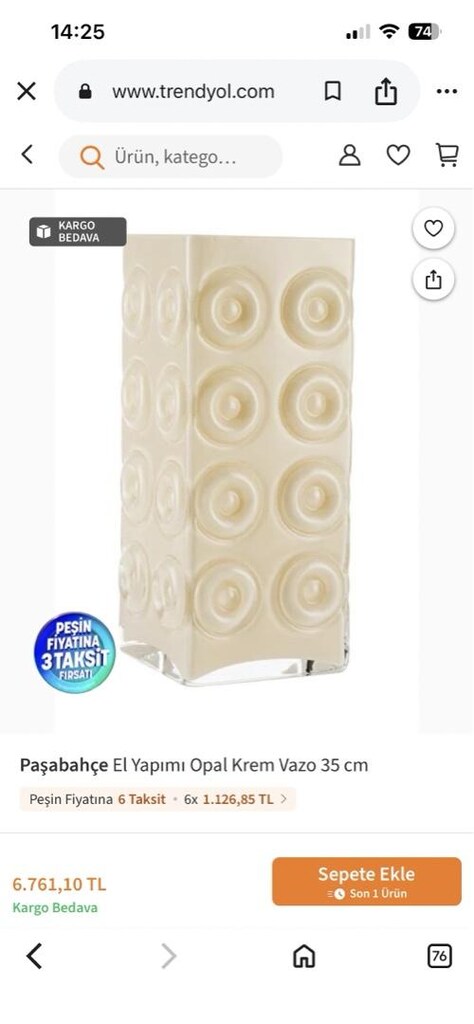Open the tab switcher showing 76 tabs
The image size is (474, 1024).
tap(439, 956)
